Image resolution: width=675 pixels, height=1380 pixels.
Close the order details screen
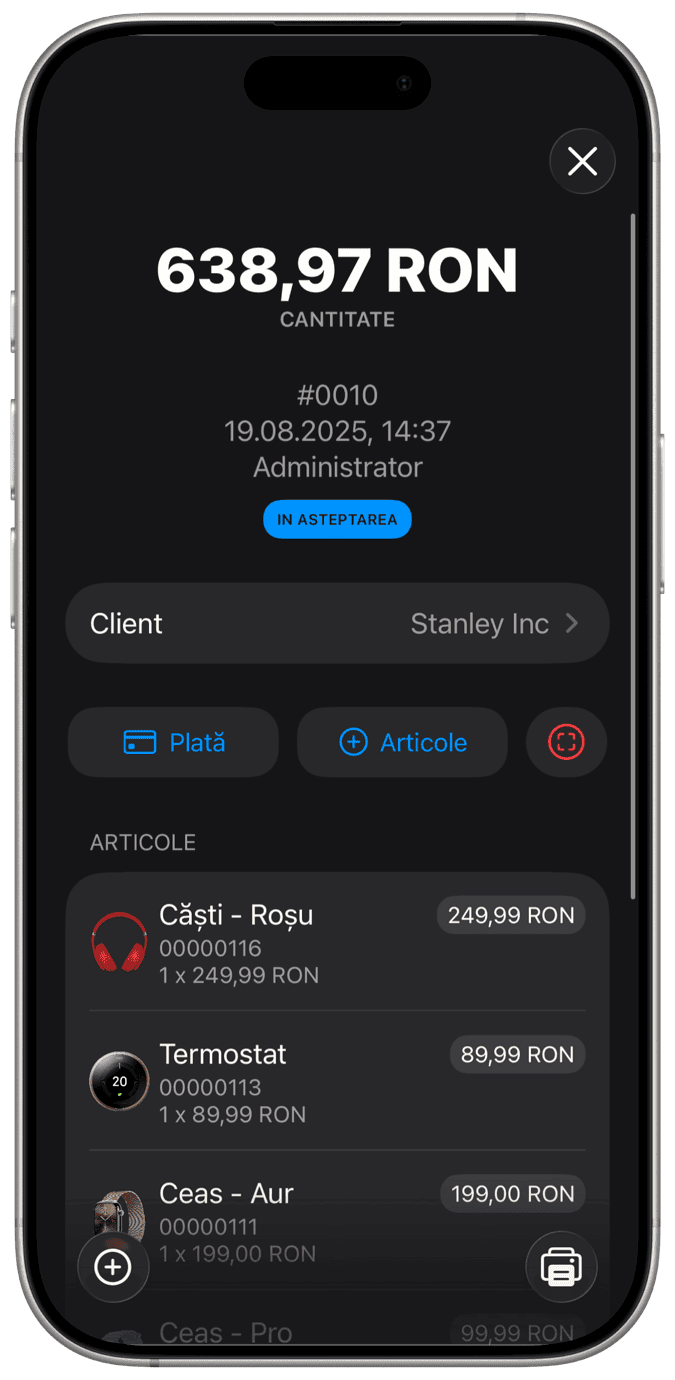582,161
